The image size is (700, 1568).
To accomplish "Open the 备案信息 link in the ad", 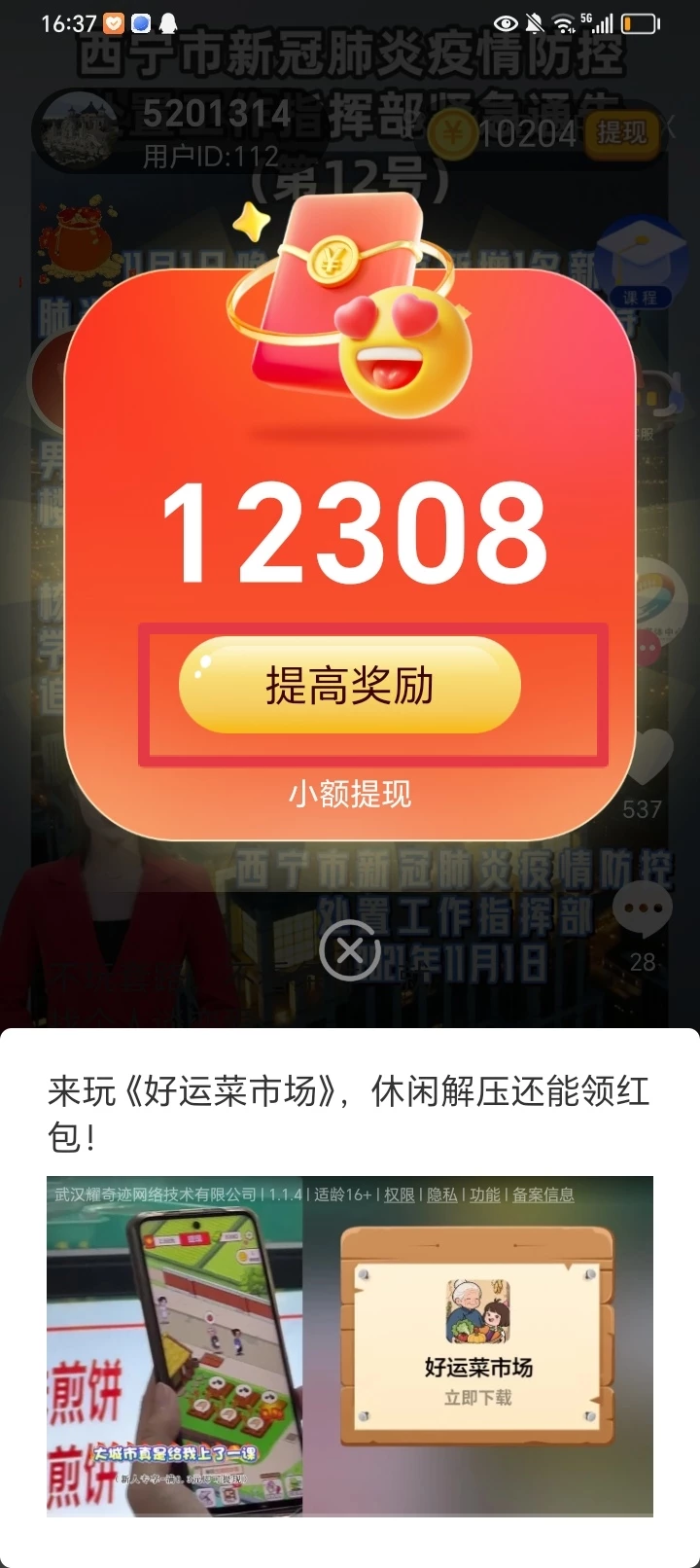I will [x=543, y=1194].
